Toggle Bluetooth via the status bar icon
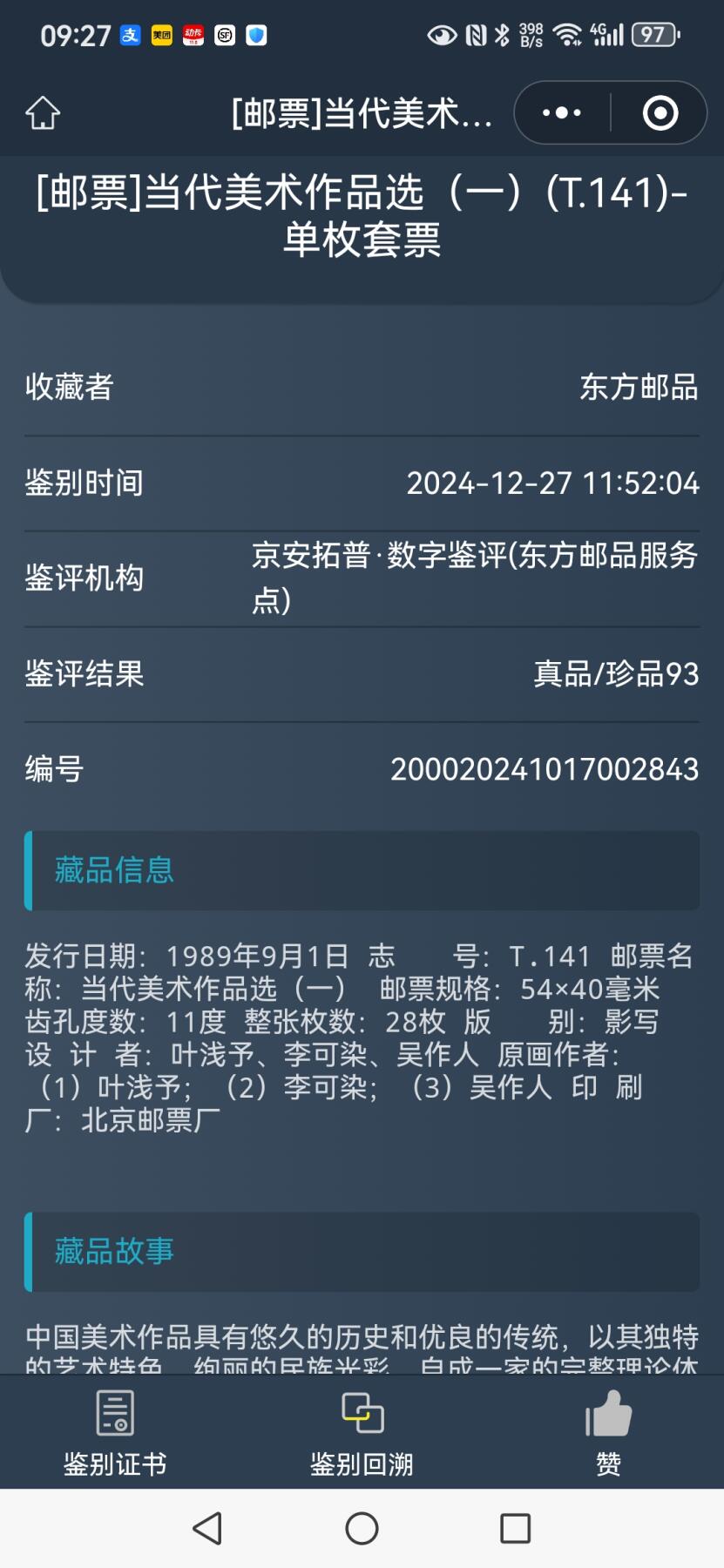 (501, 33)
